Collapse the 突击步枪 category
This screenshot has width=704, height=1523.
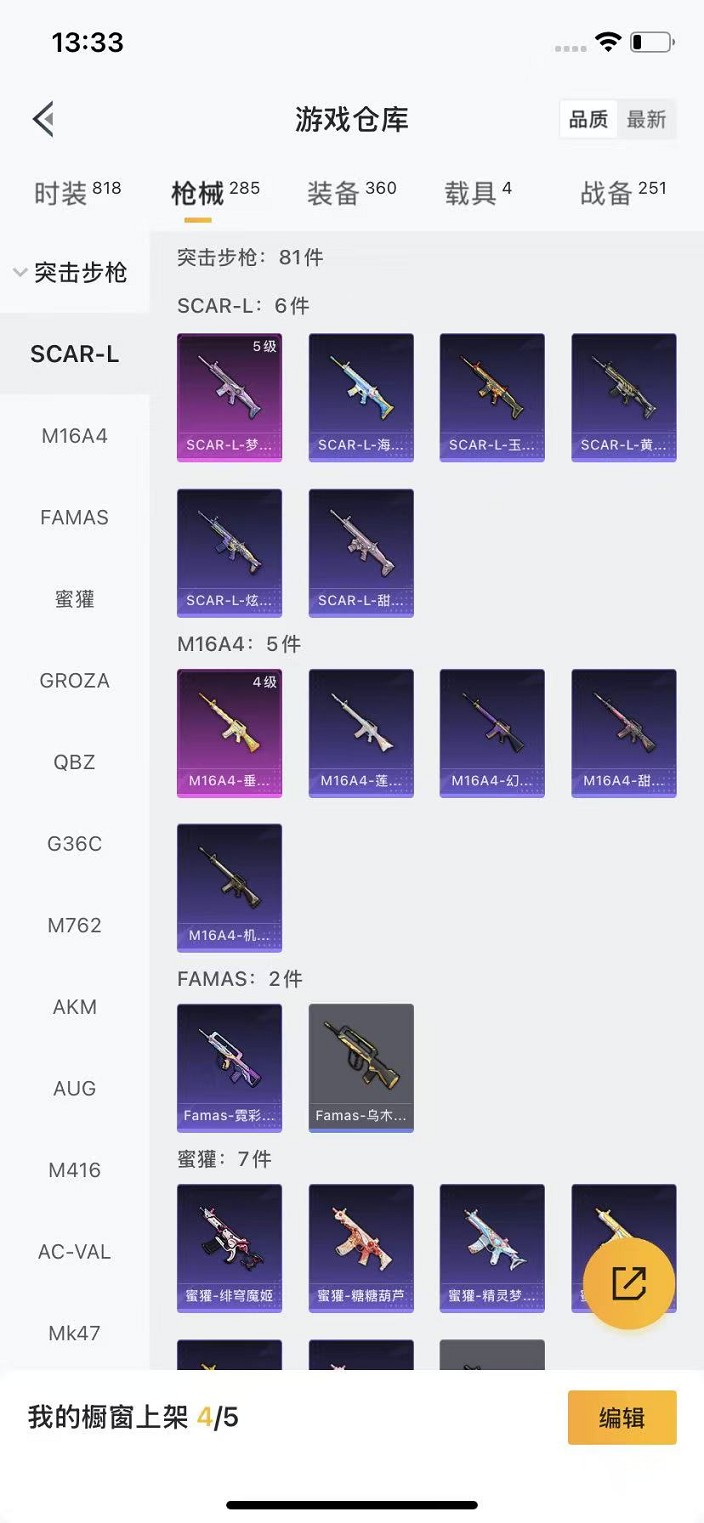pos(72,273)
